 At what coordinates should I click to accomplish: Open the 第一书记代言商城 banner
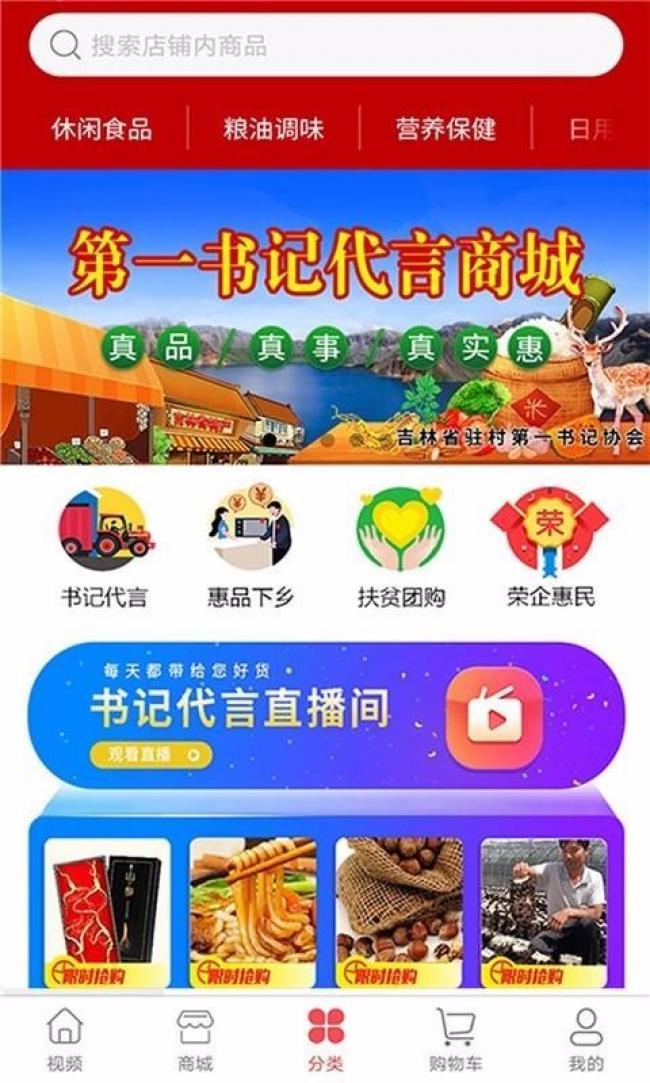pyautogui.click(x=325, y=316)
